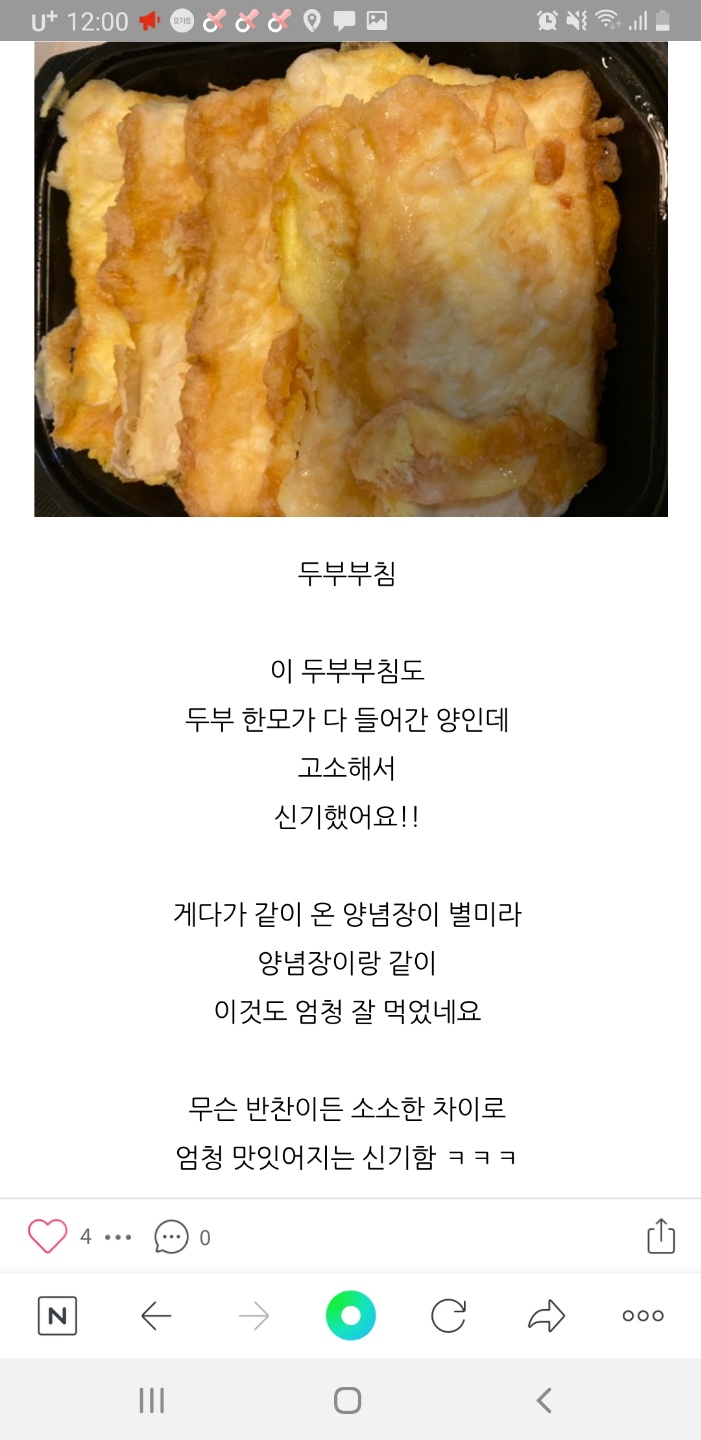The width and height of the screenshot is (701, 1440).
Task: Open the browser's three-dot more menu
Action: click(643, 1316)
